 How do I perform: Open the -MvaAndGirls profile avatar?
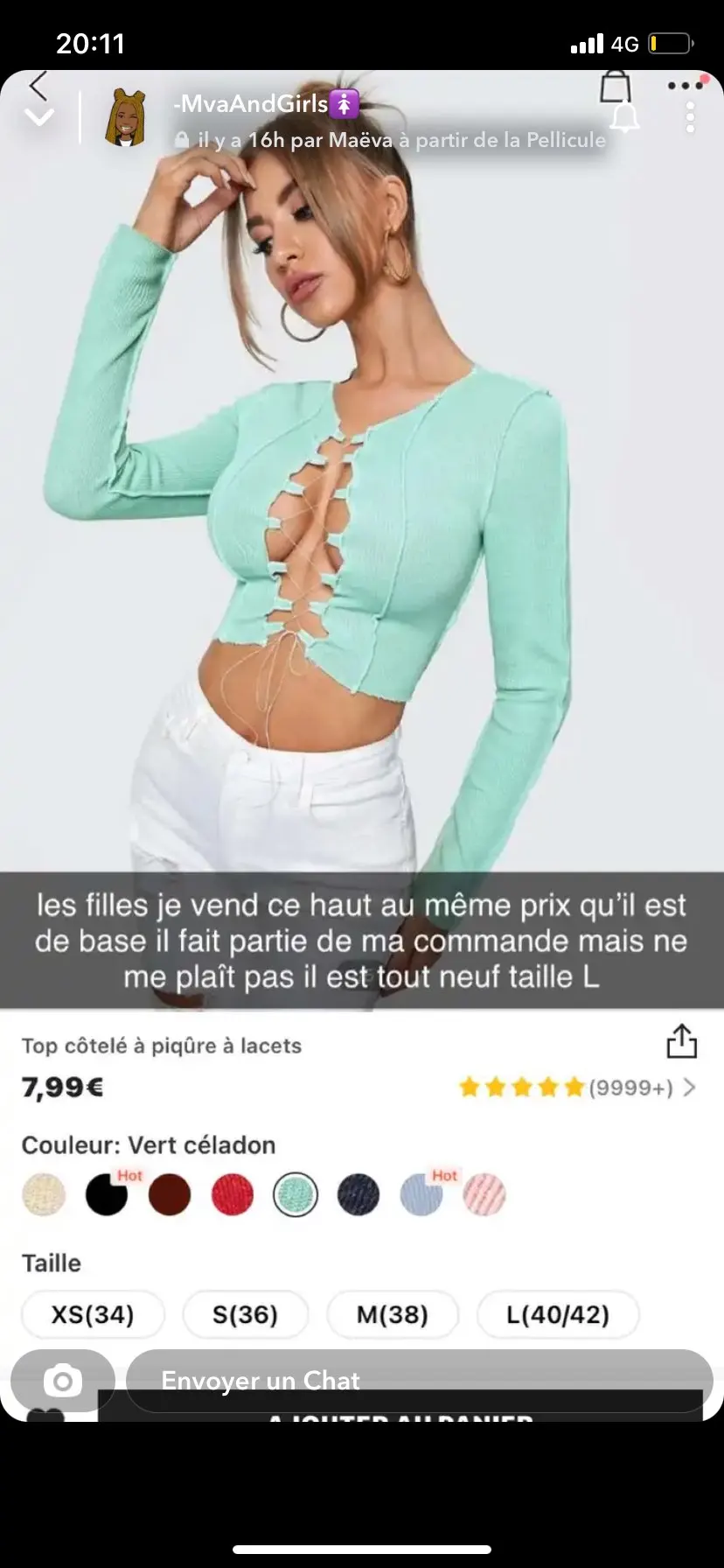click(126, 118)
